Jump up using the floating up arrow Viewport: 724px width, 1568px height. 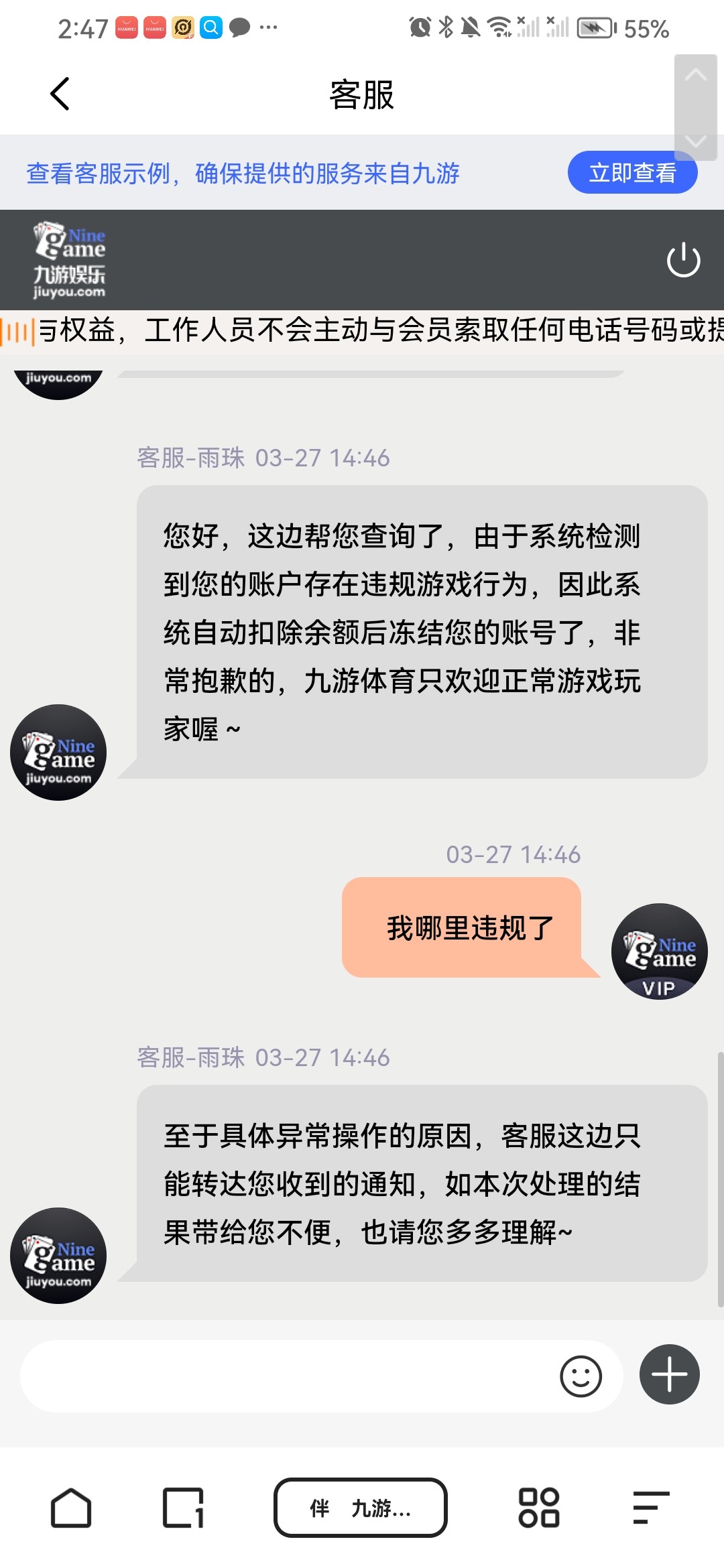[x=696, y=76]
